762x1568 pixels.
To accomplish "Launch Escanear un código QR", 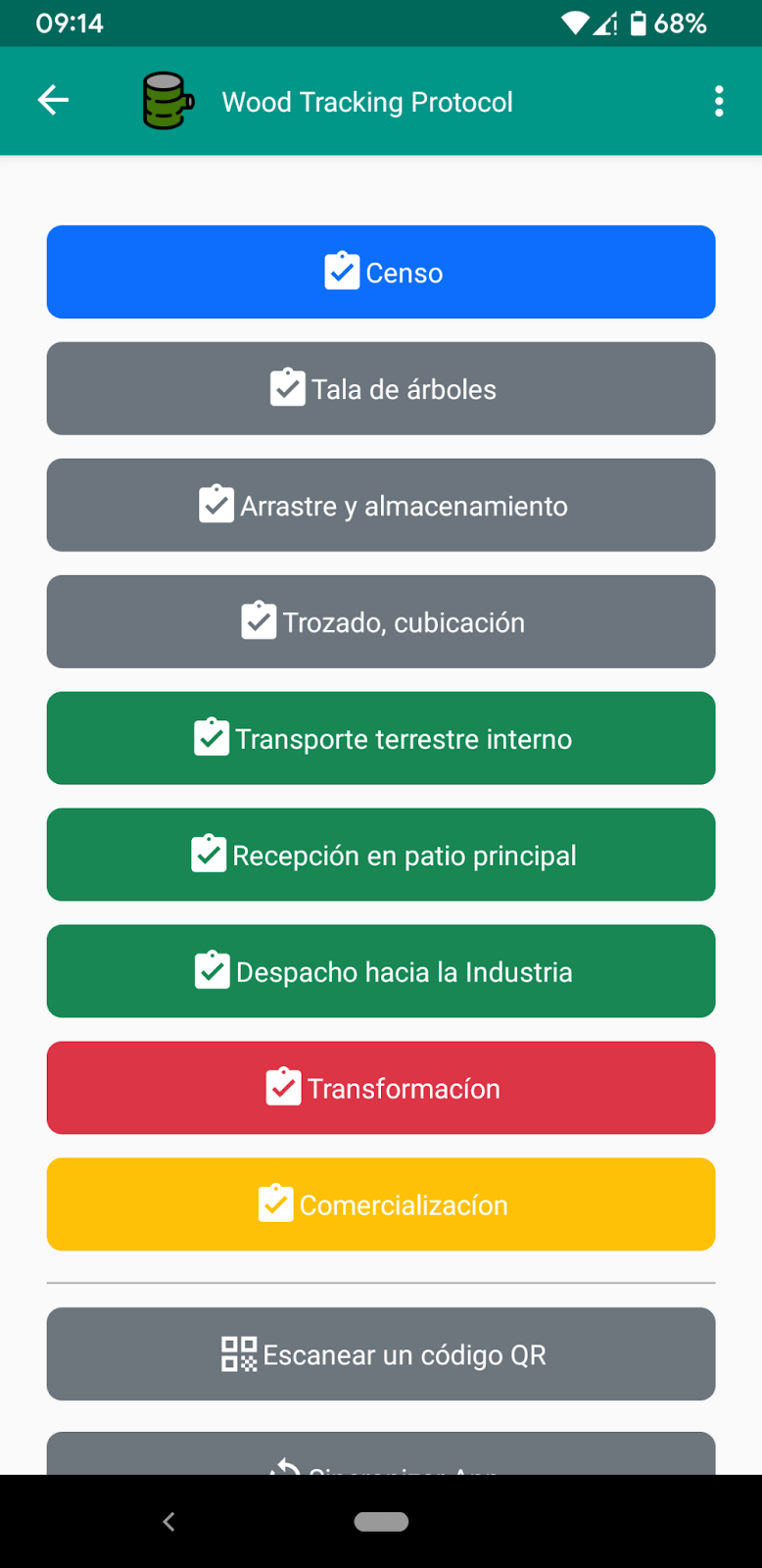I will (381, 1353).
